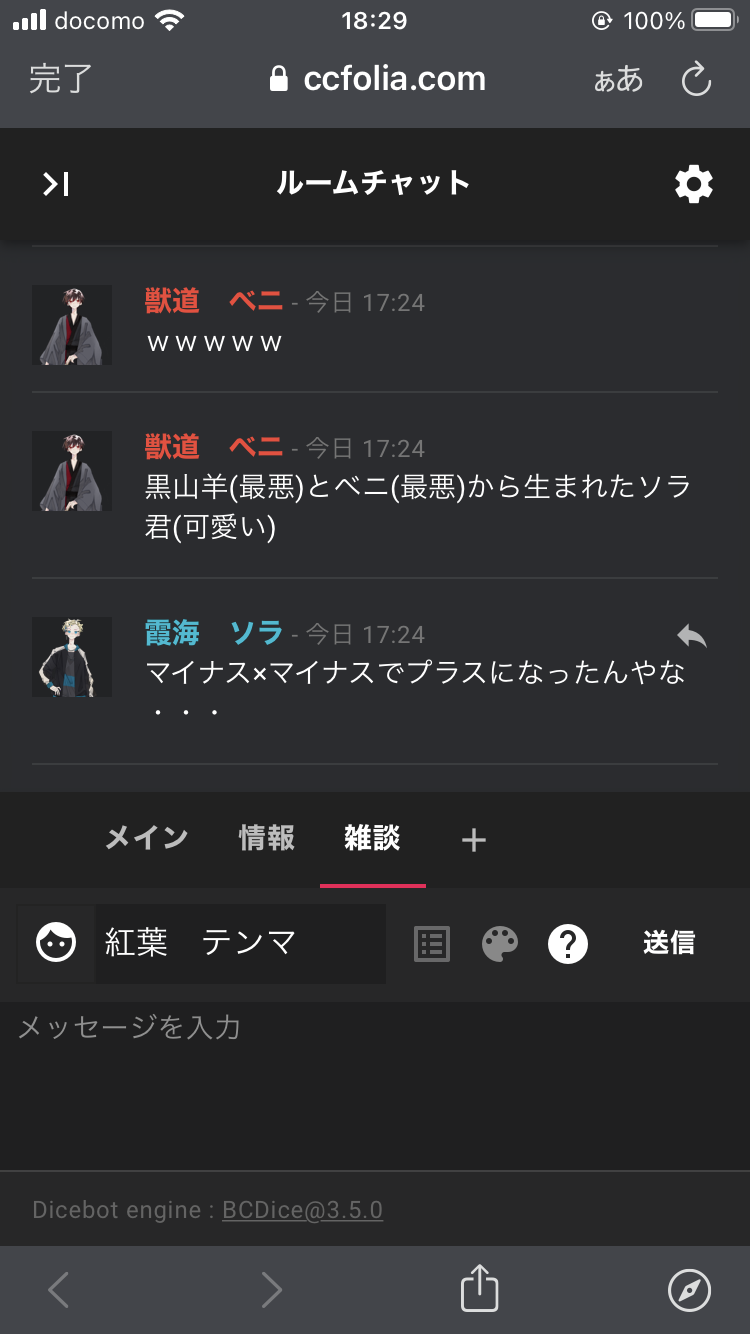Viewport: 750px width, 1334px height.
Task: Edit the character name 紅葉 テンマ
Action: pyautogui.click(x=240, y=943)
